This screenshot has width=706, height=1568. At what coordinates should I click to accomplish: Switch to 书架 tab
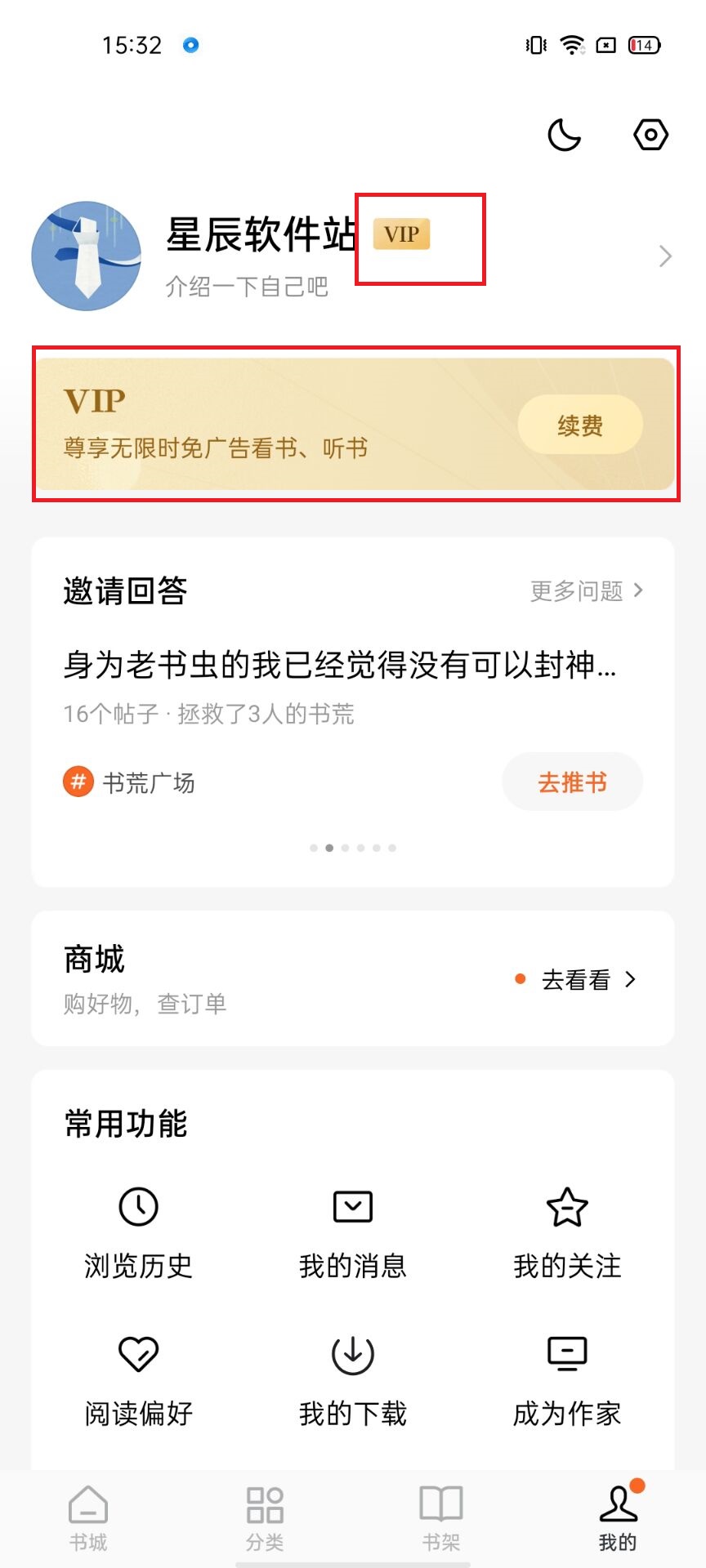[x=441, y=1517]
